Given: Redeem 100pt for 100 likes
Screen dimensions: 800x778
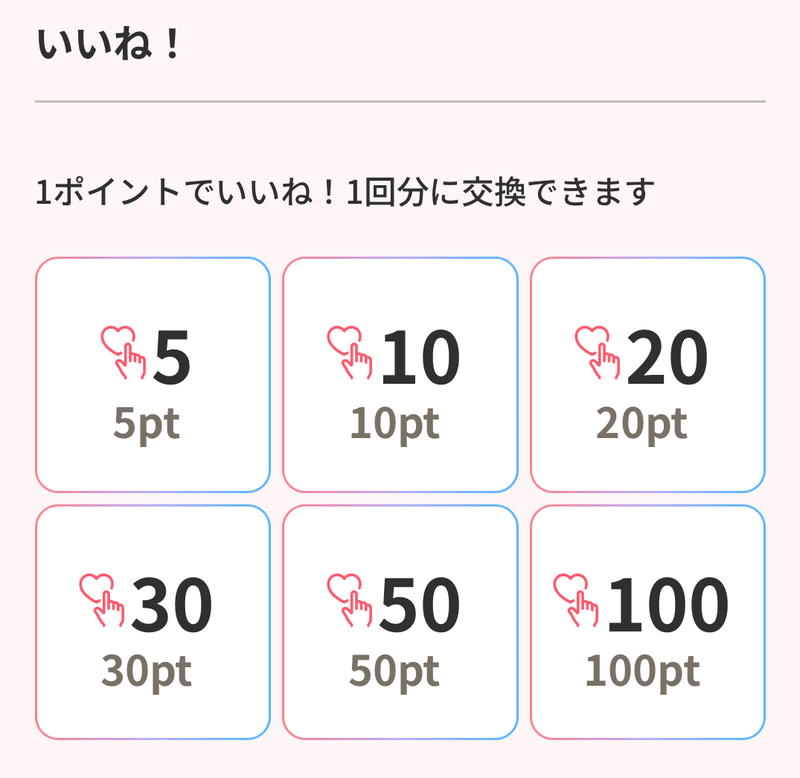Looking at the screenshot, I should pyautogui.click(x=647, y=622).
